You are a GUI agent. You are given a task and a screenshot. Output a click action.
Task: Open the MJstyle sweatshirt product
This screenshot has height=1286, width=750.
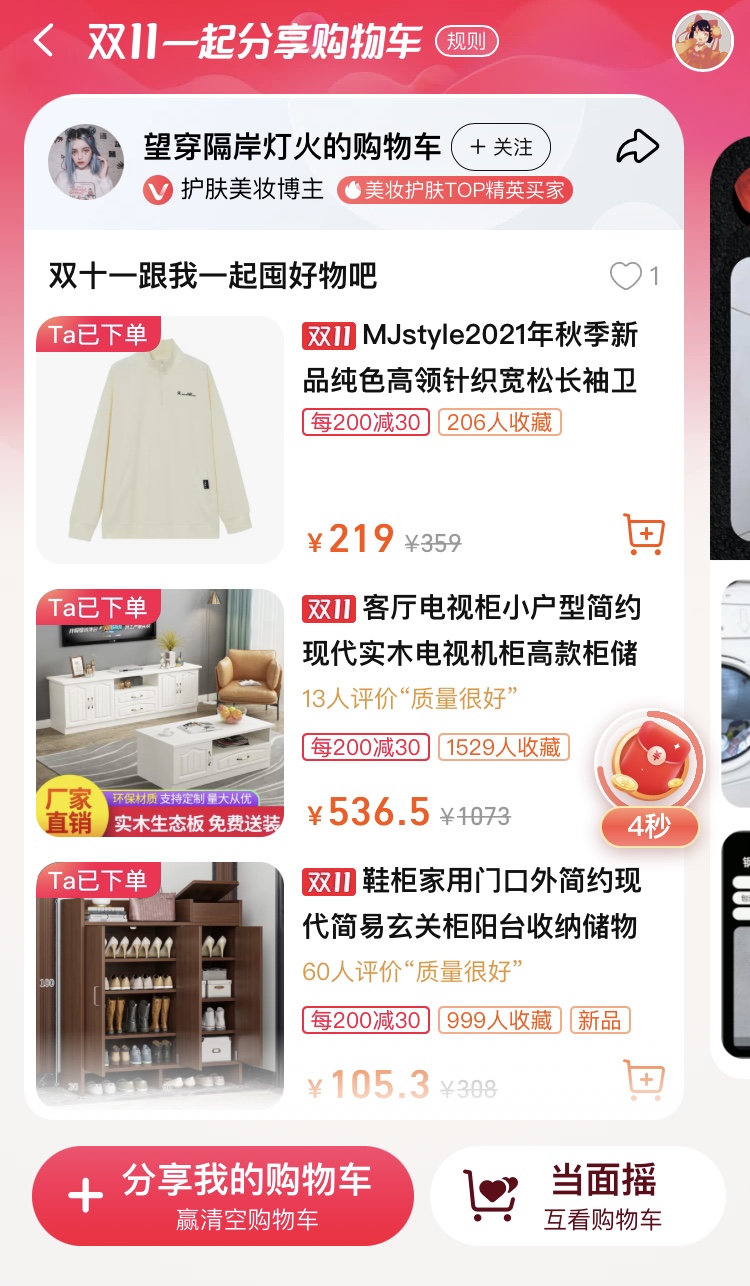pyautogui.click(x=470, y=357)
